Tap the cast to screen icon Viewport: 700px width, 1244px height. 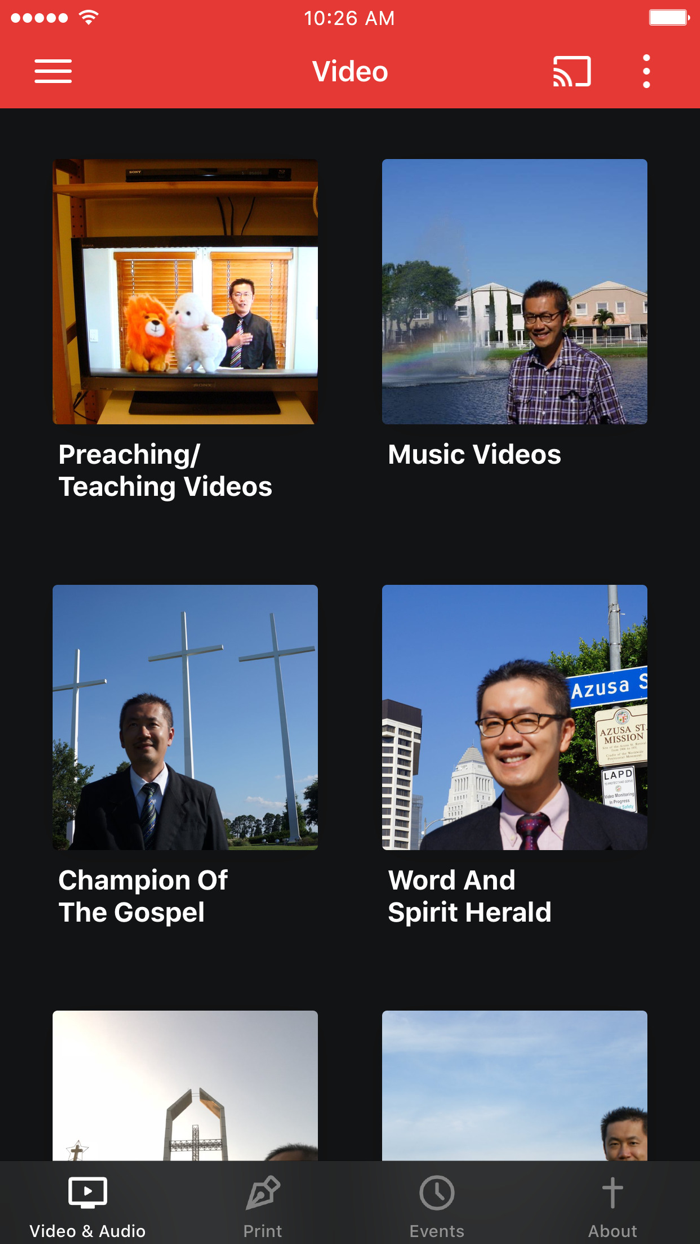click(572, 71)
